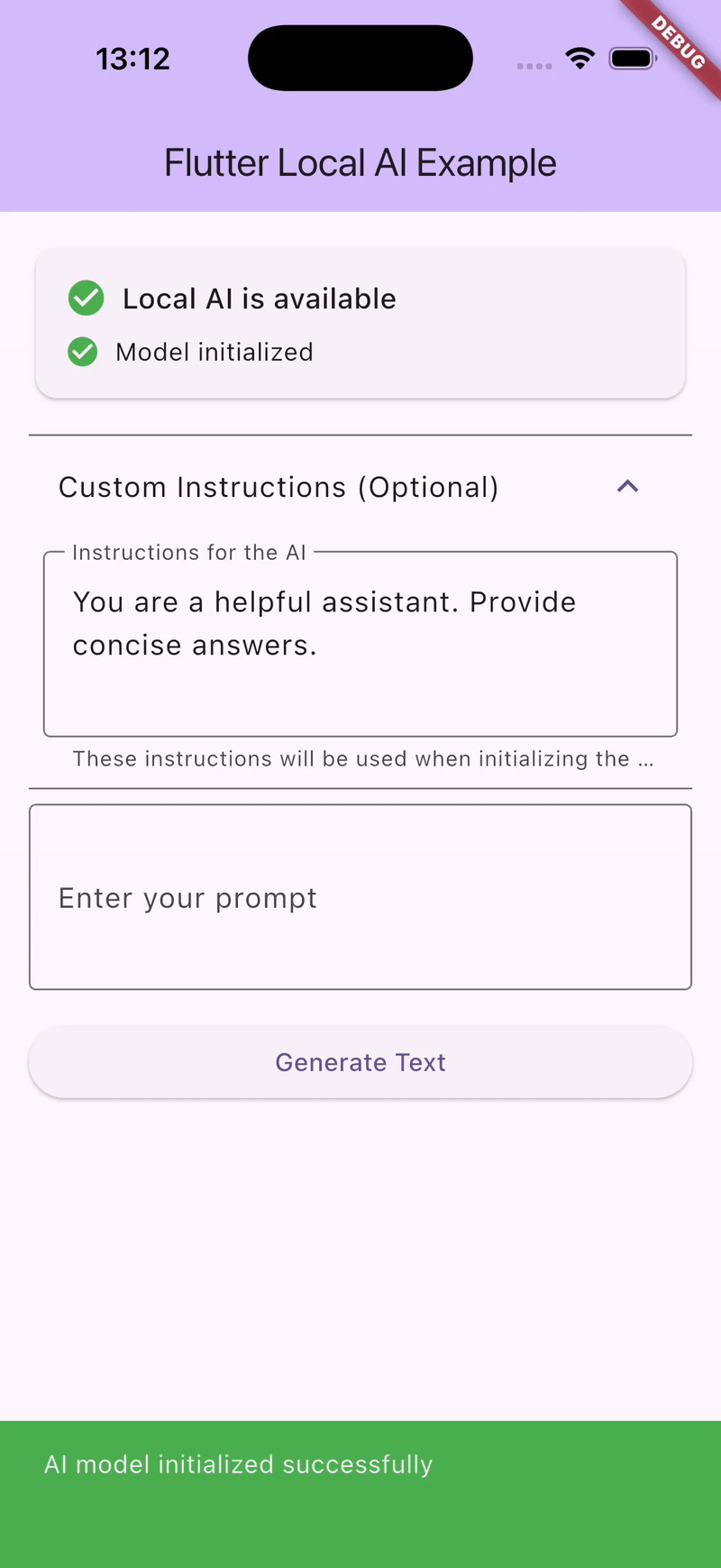Click the Dynamic Island at the top

pos(360,58)
